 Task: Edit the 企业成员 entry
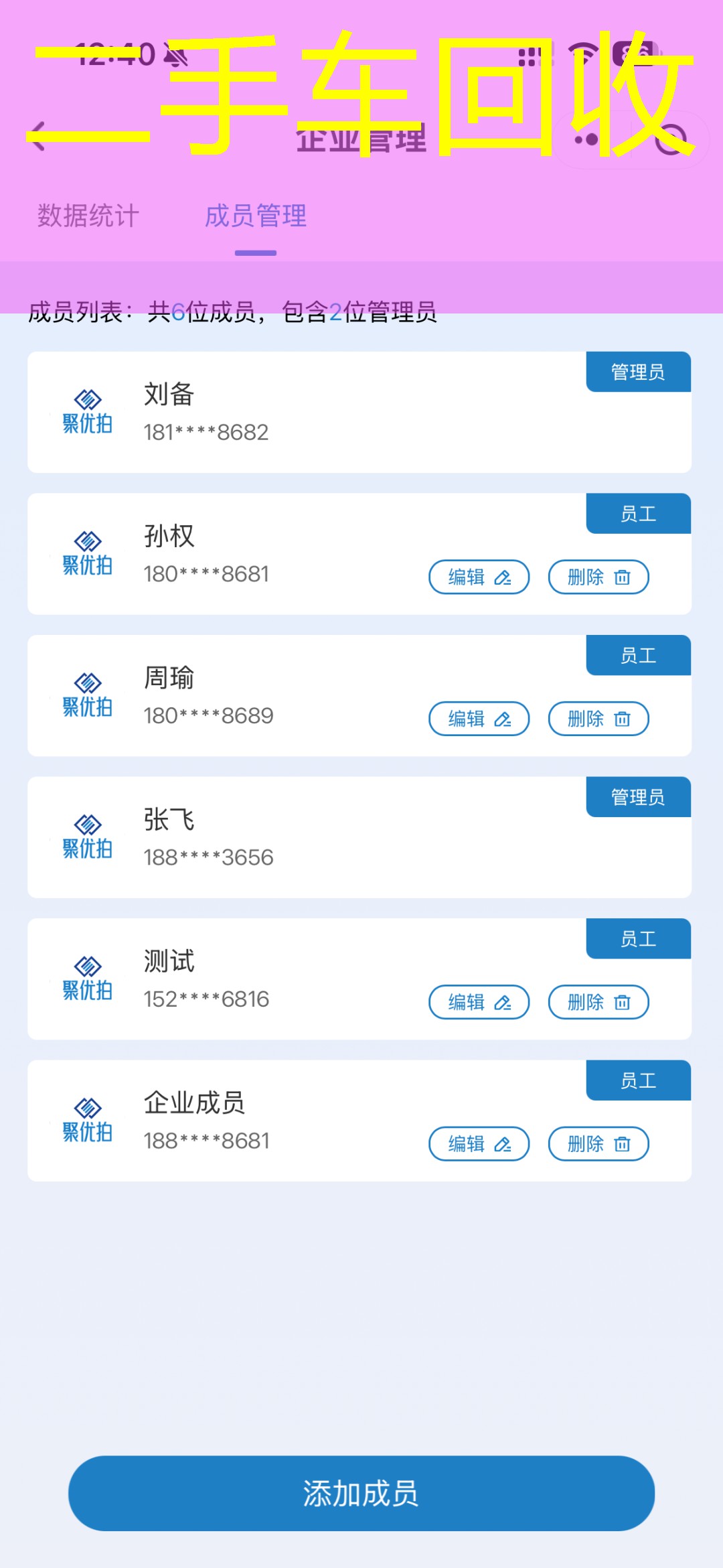click(479, 1144)
